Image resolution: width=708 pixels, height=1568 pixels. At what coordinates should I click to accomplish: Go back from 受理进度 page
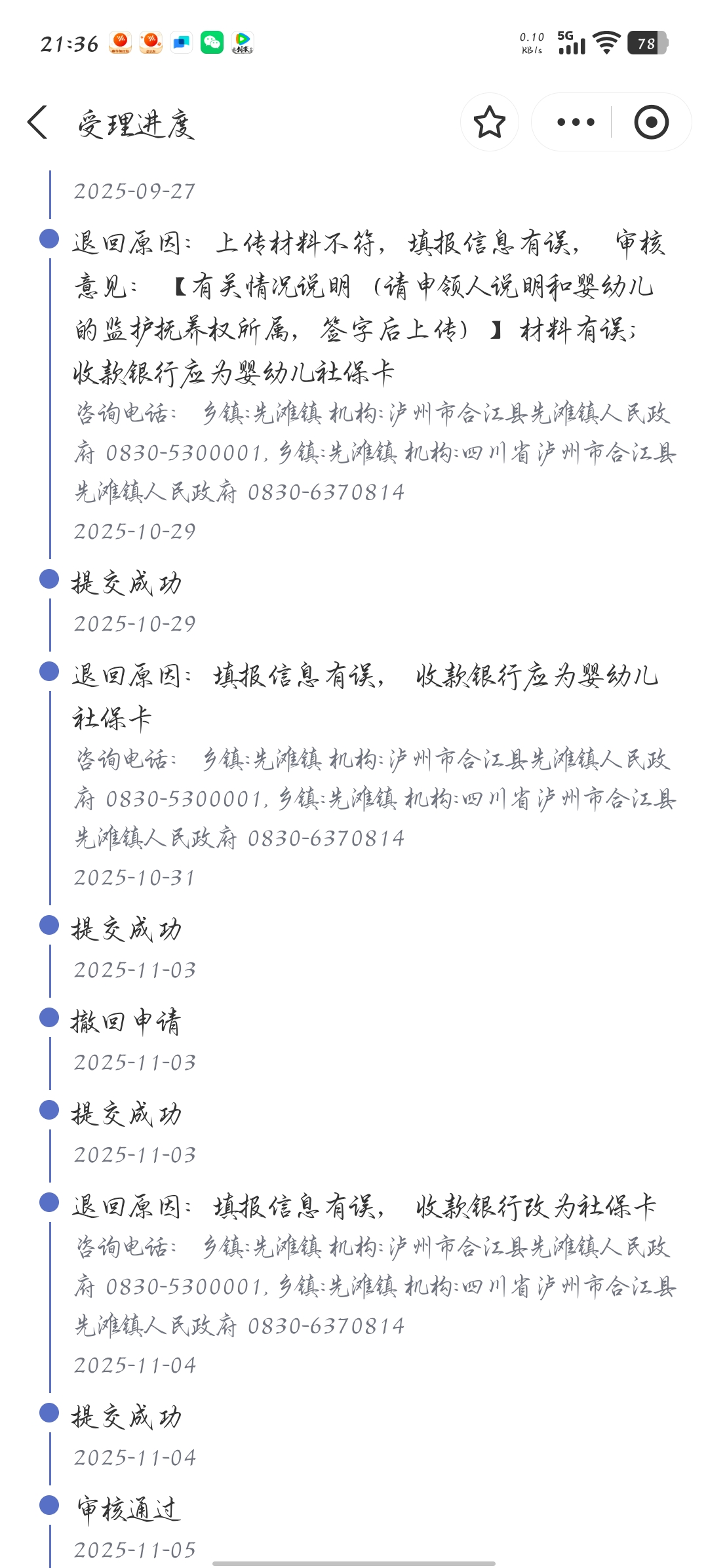pos(38,123)
